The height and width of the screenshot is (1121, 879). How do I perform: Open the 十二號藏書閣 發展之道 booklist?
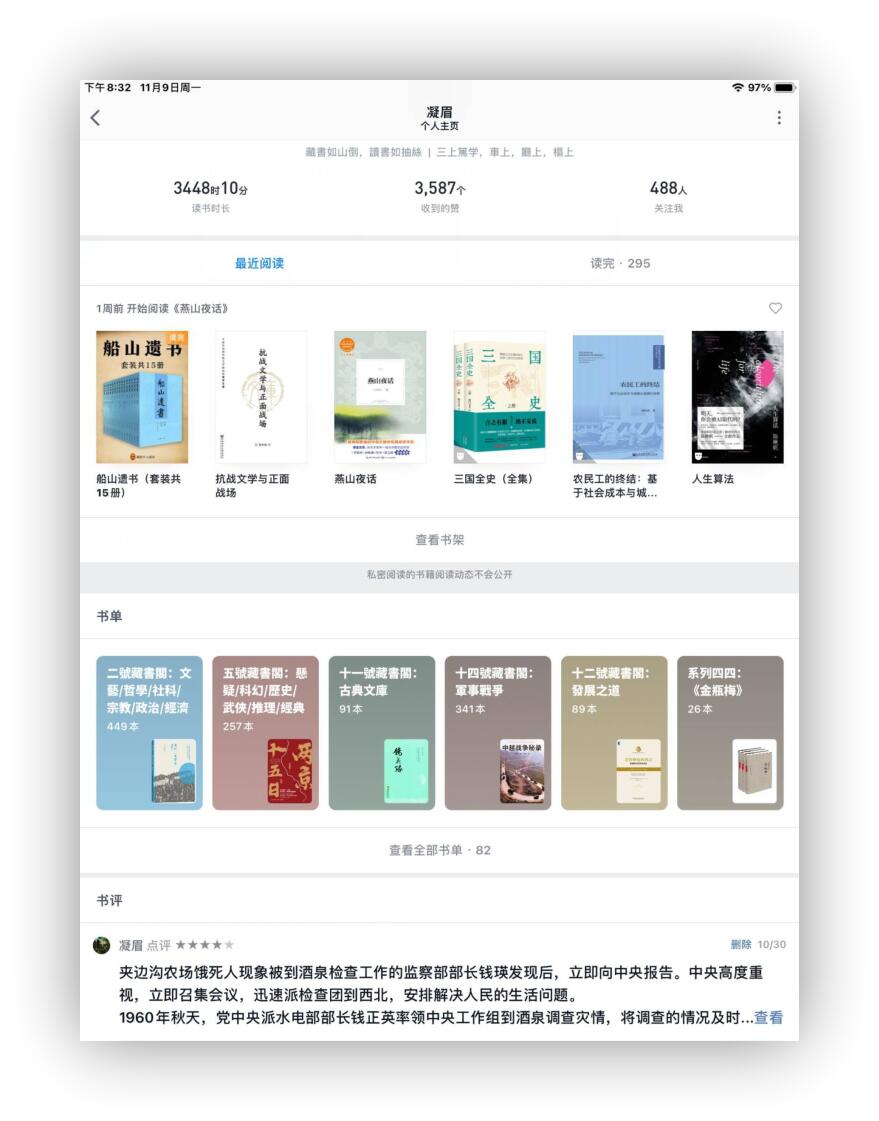[x=613, y=732]
